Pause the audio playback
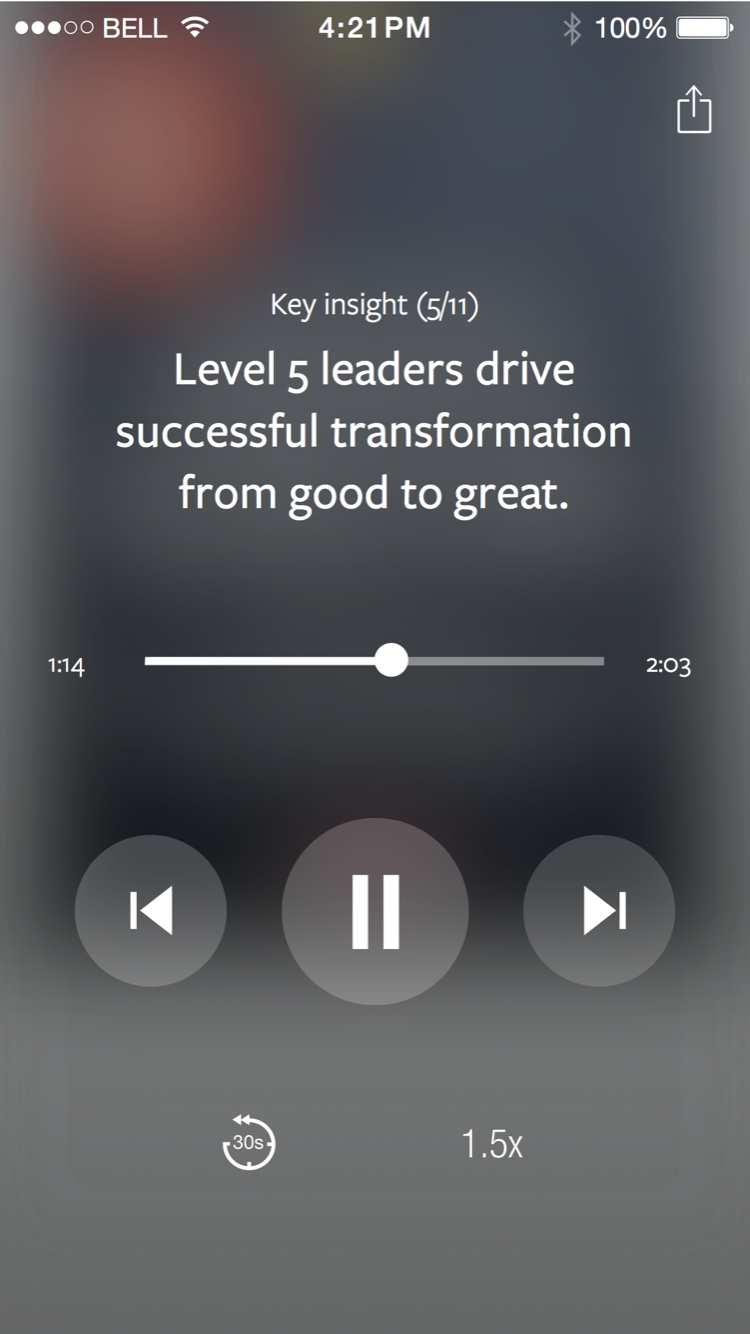 (x=375, y=911)
